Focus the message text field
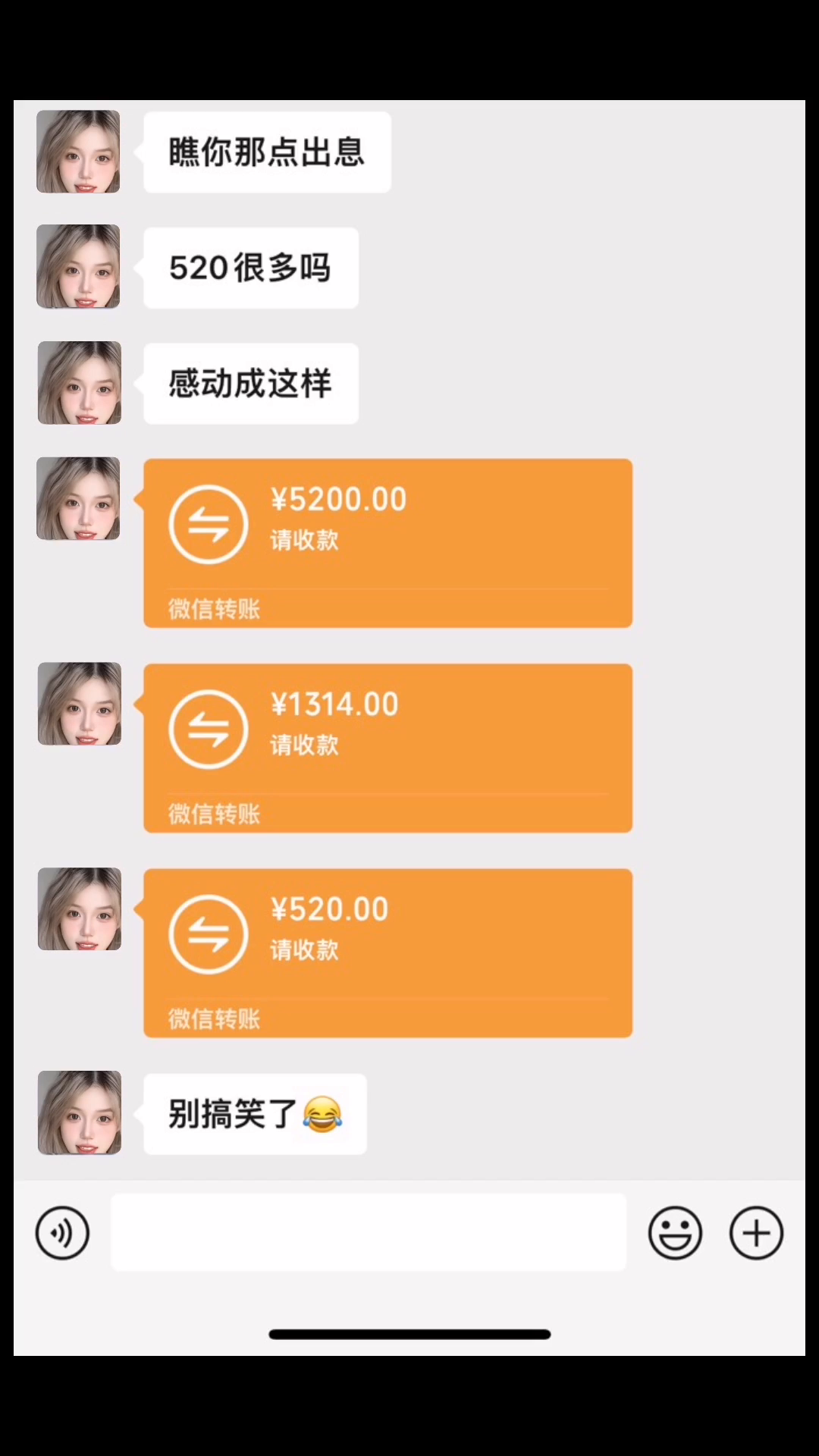This screenshot has width=819, height=1456. (x=369, y=1232)
